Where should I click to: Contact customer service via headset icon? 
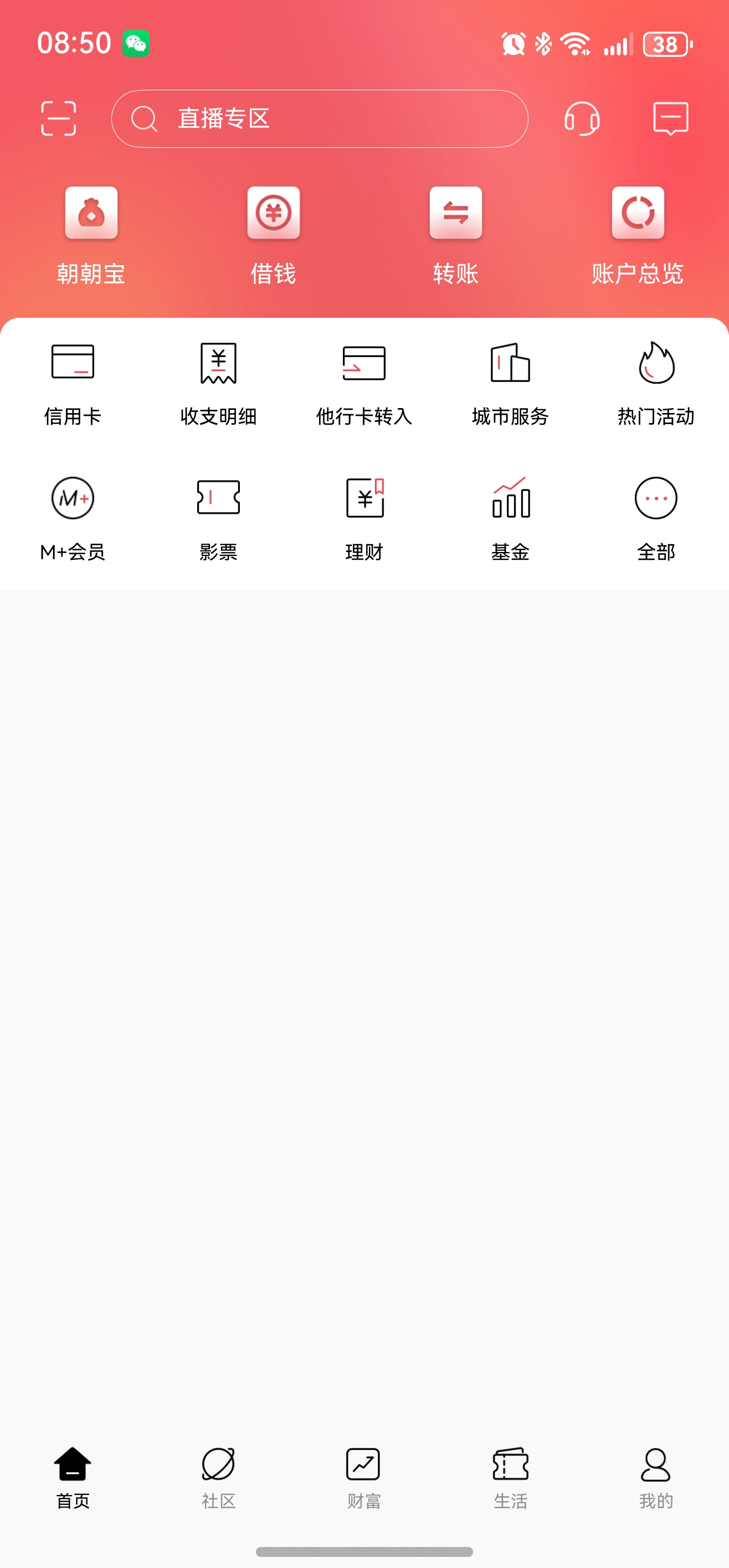[582, 118]
